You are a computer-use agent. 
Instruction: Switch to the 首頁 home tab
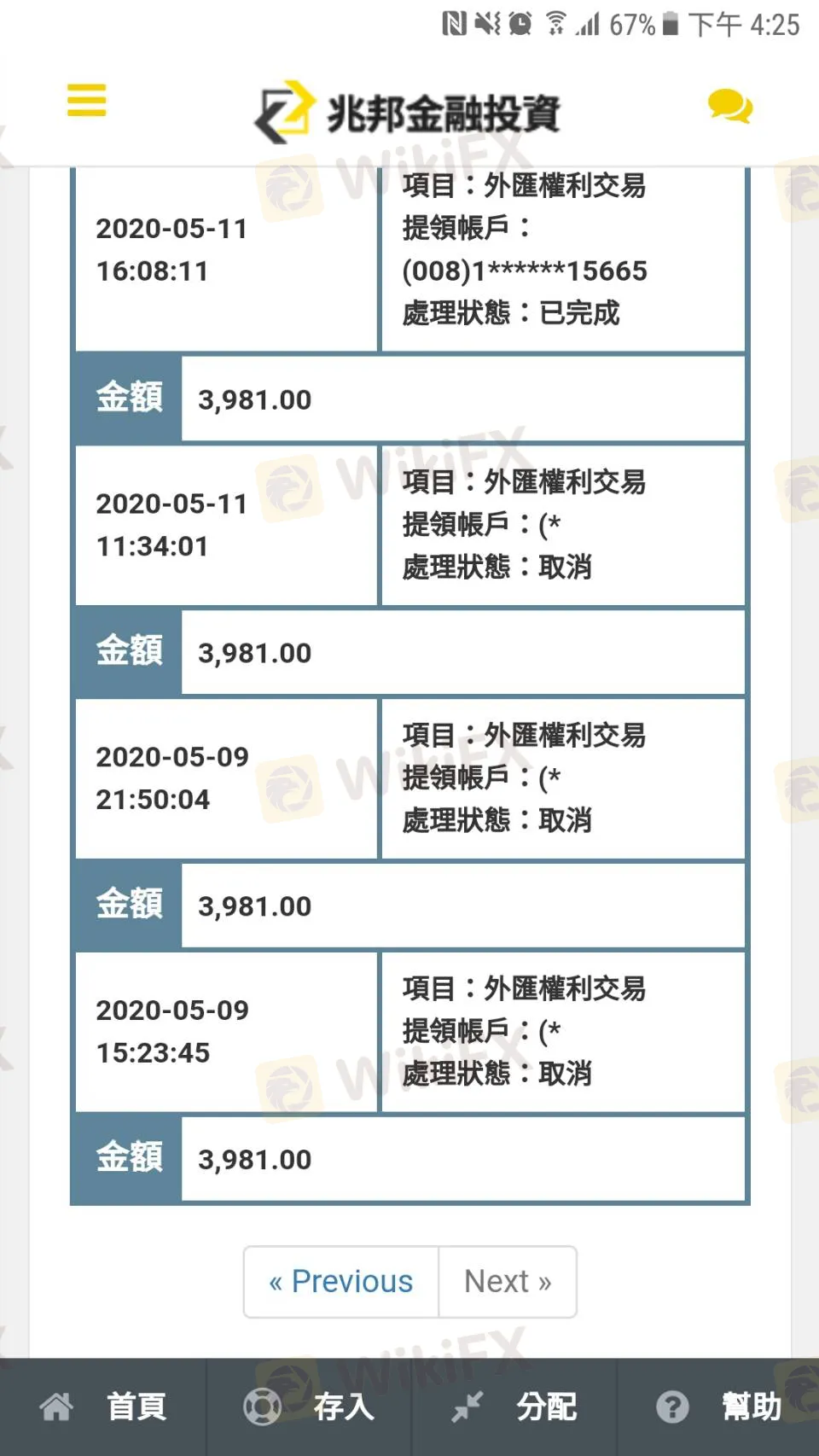pos(103,1406)
